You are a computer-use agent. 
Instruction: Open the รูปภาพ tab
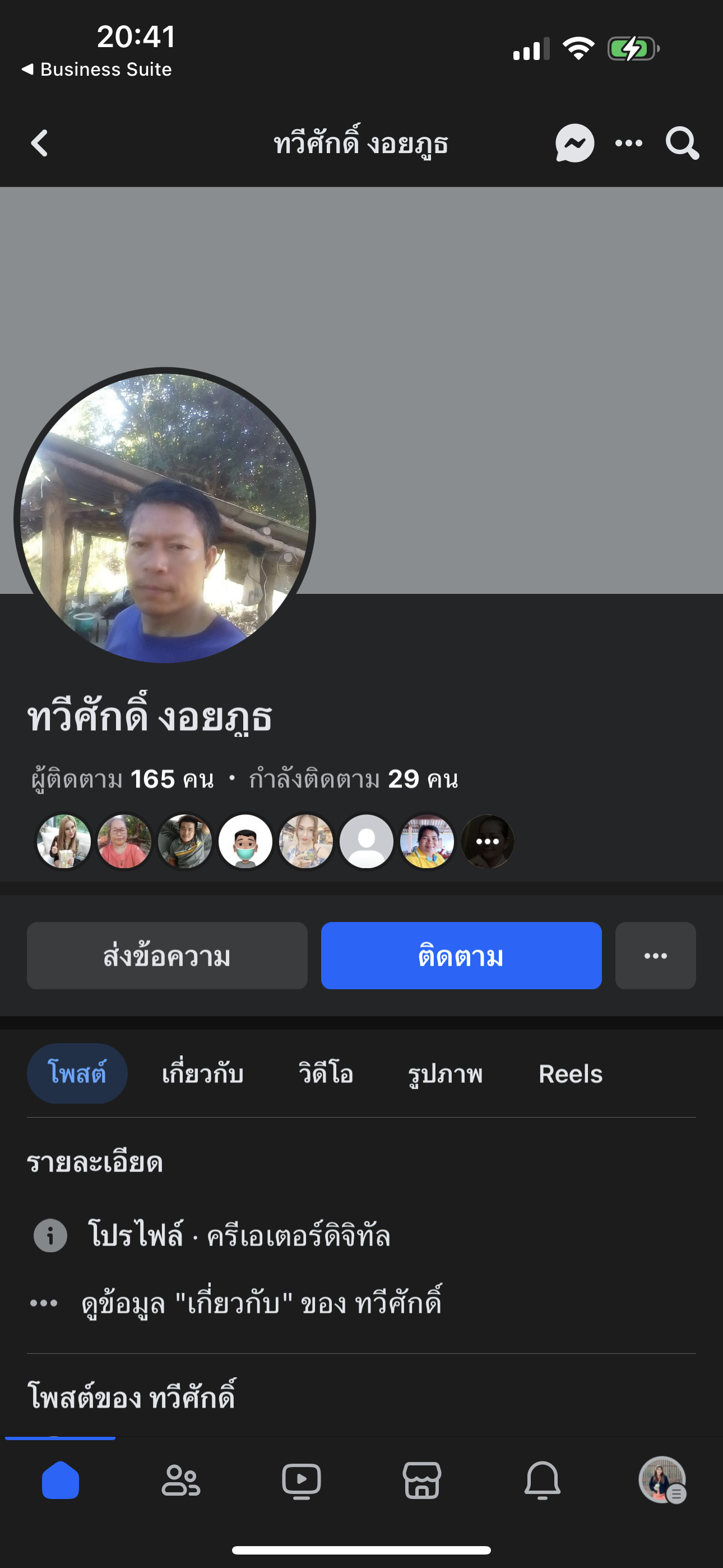445,1074
